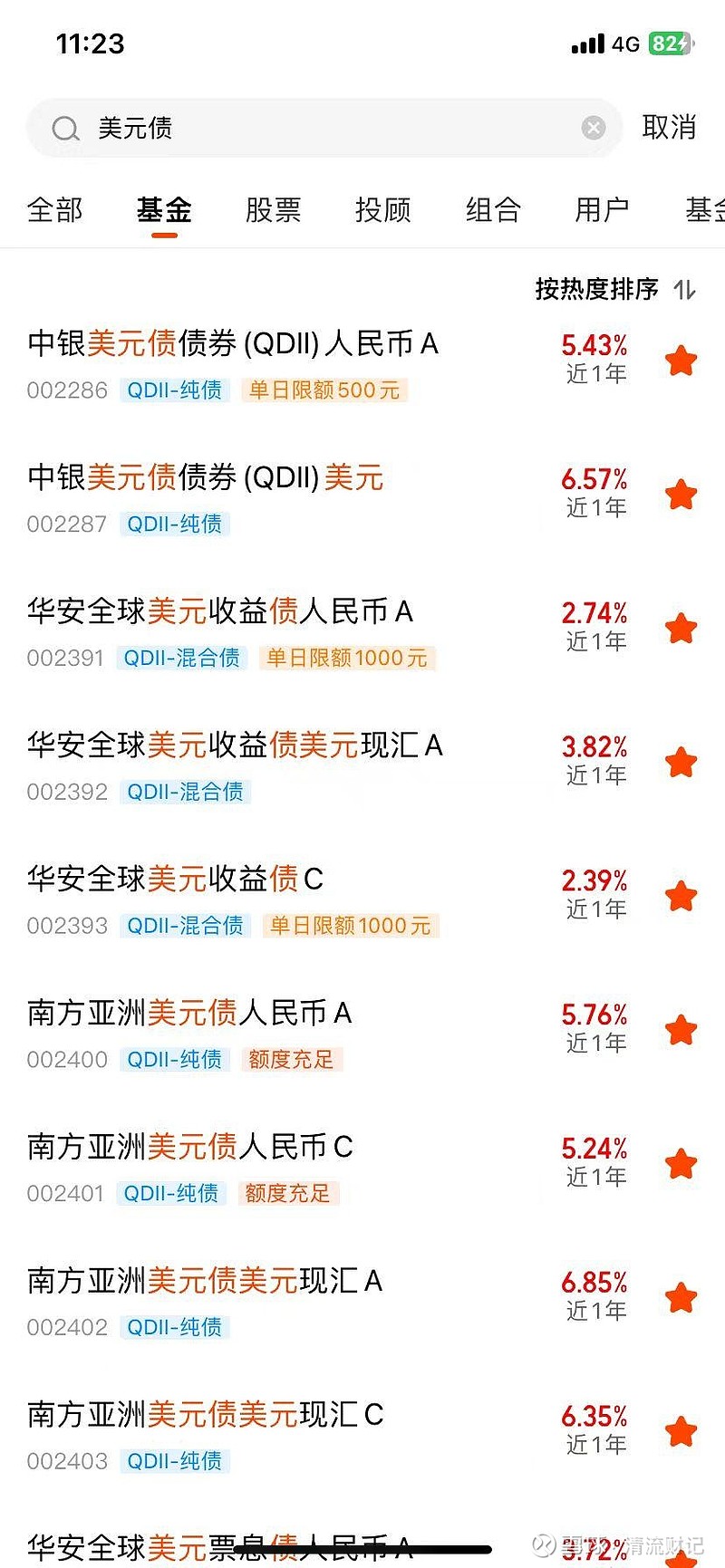Tap the star icon for 南方亚洲美元债美元现汇A

681,1296
